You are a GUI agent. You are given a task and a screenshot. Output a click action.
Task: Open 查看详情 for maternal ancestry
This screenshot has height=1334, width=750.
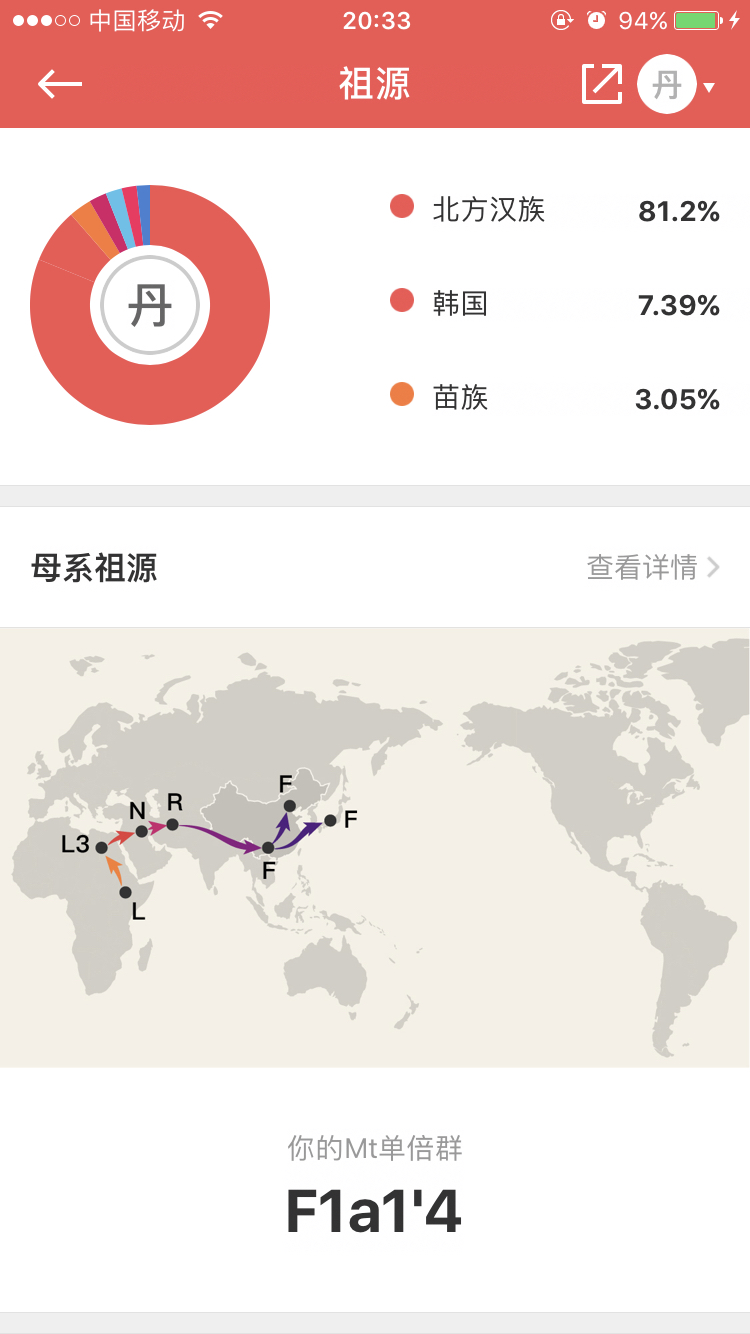(653, 568)
